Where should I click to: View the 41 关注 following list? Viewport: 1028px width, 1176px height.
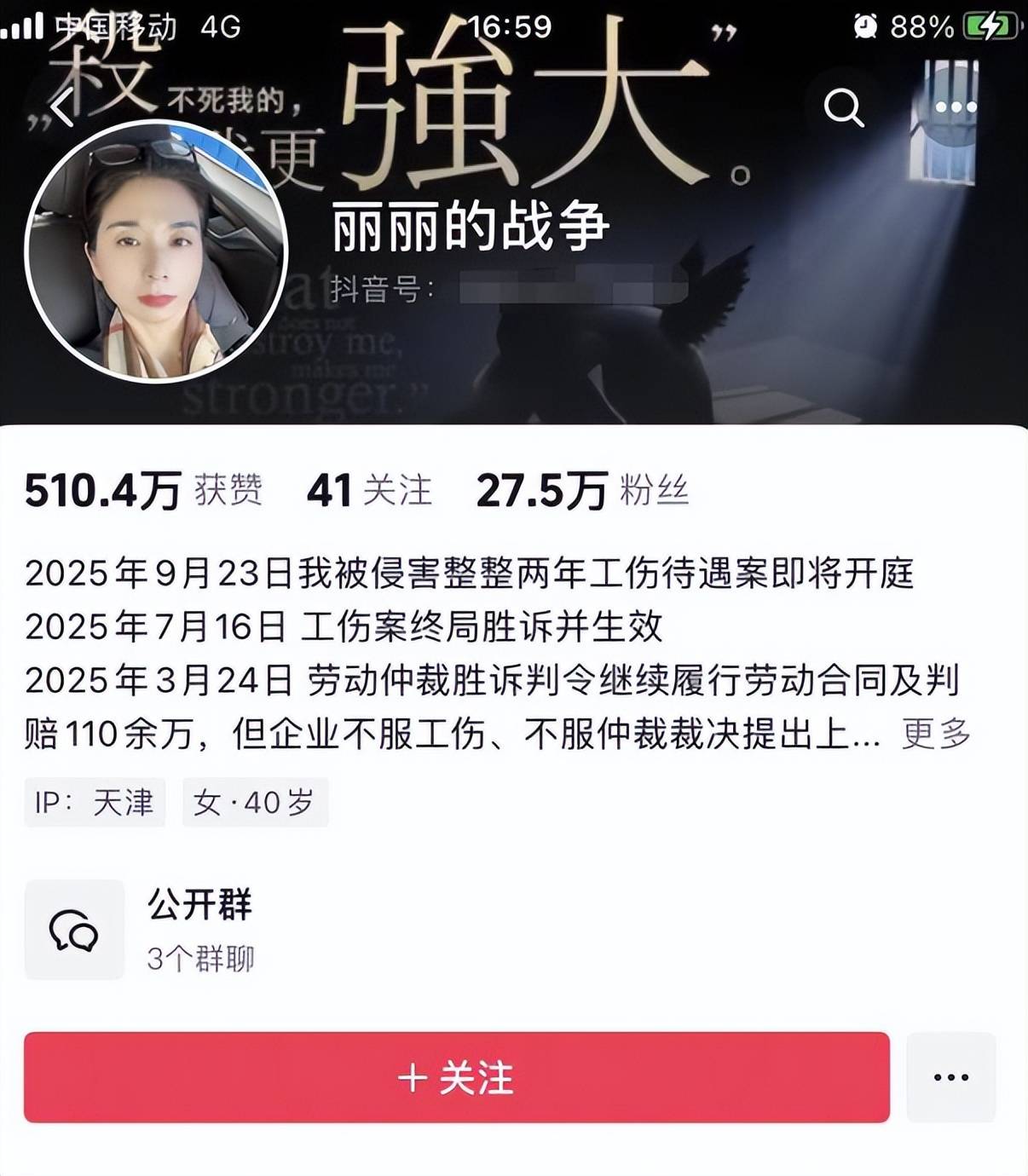pos(369,491)
